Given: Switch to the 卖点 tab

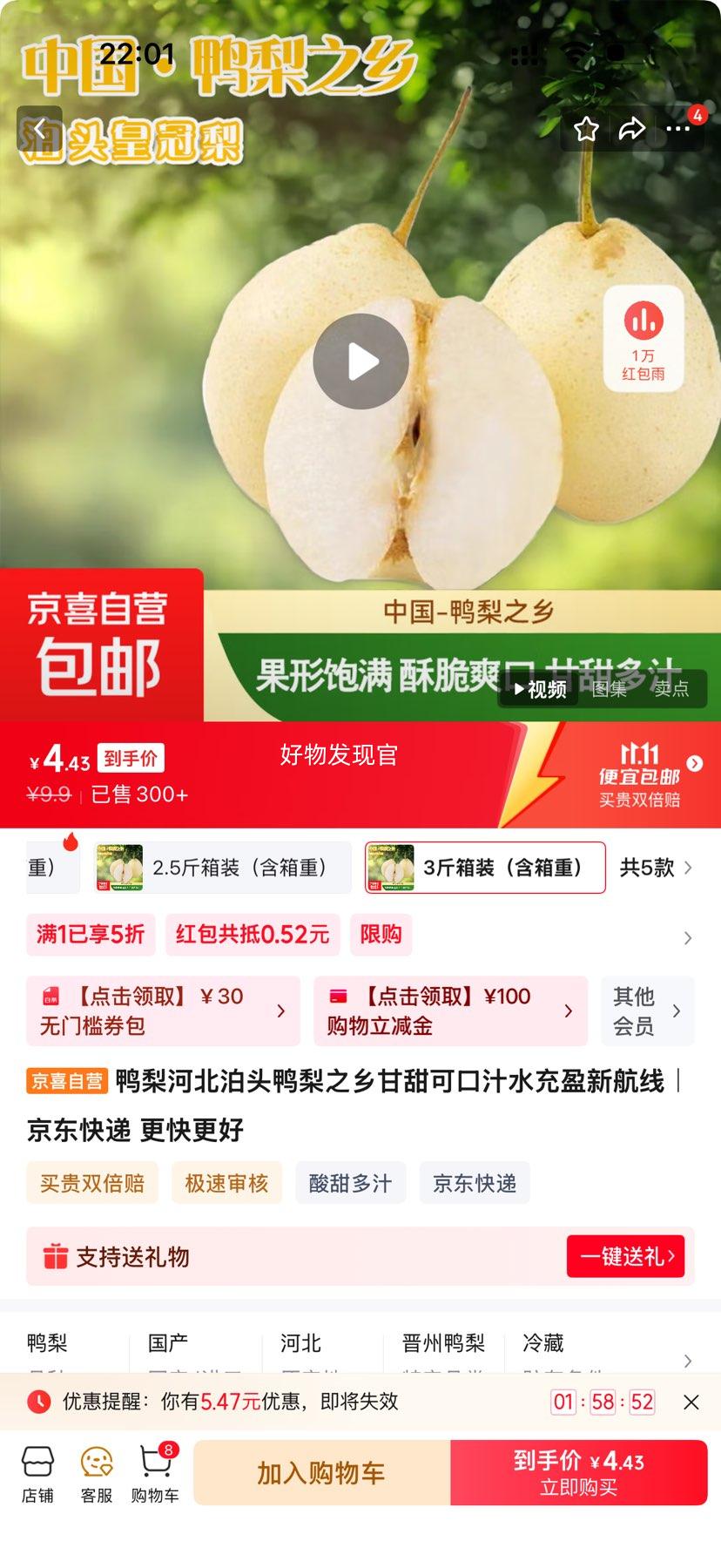Looking at the screenshot, I should click(x=671, y=689).
